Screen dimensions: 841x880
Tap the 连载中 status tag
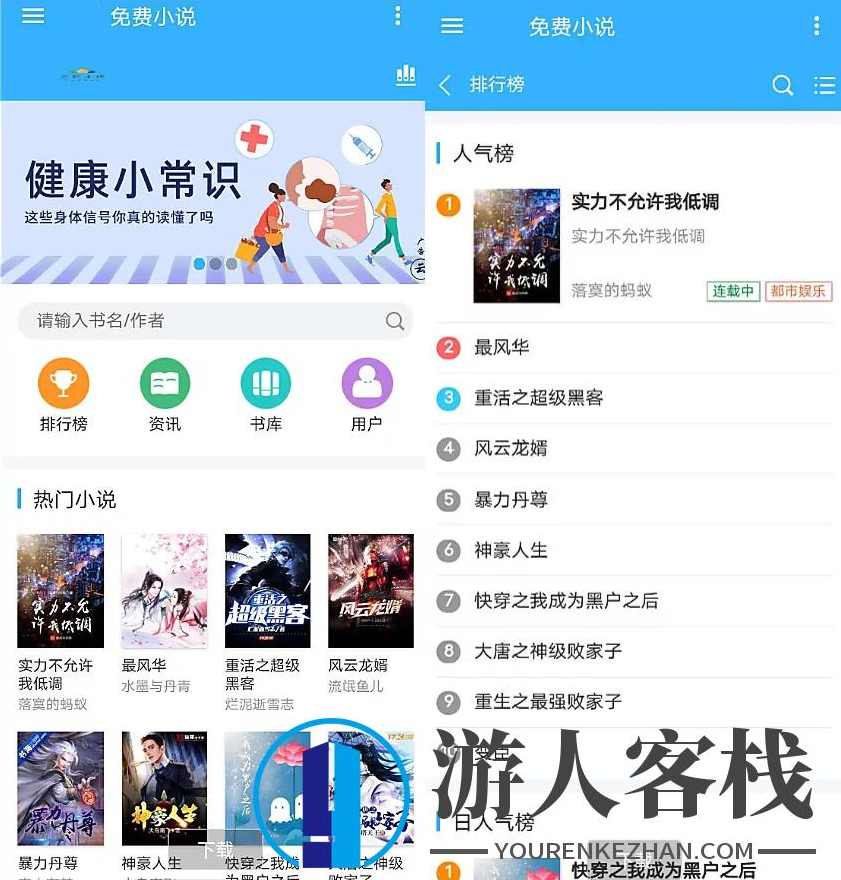click(733, 291)
